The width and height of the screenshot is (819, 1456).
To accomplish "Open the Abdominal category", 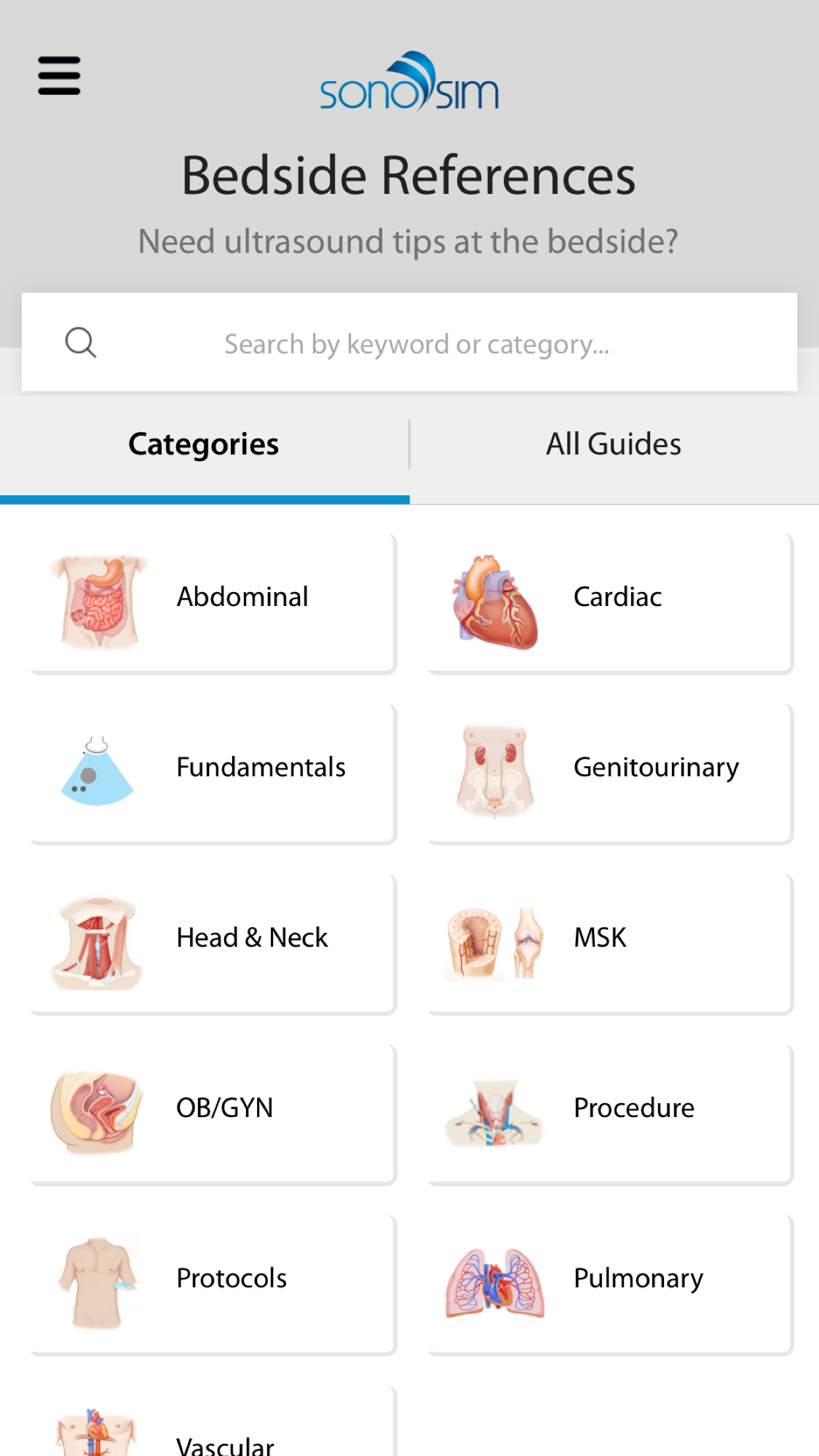I will [x=212, y=603].
